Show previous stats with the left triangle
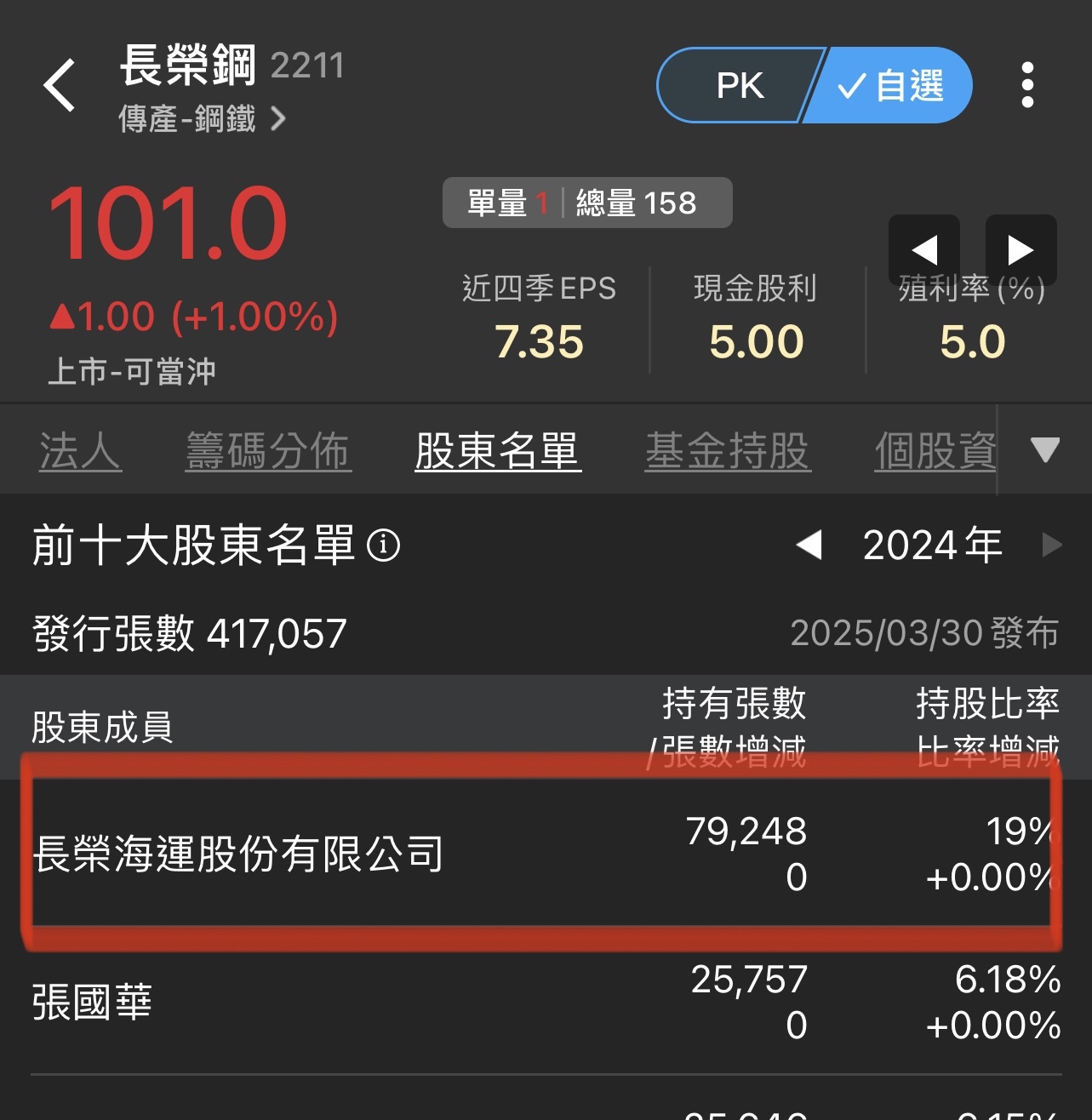This screenshot has width=1092, height=1120. click(x=924, y=249)
